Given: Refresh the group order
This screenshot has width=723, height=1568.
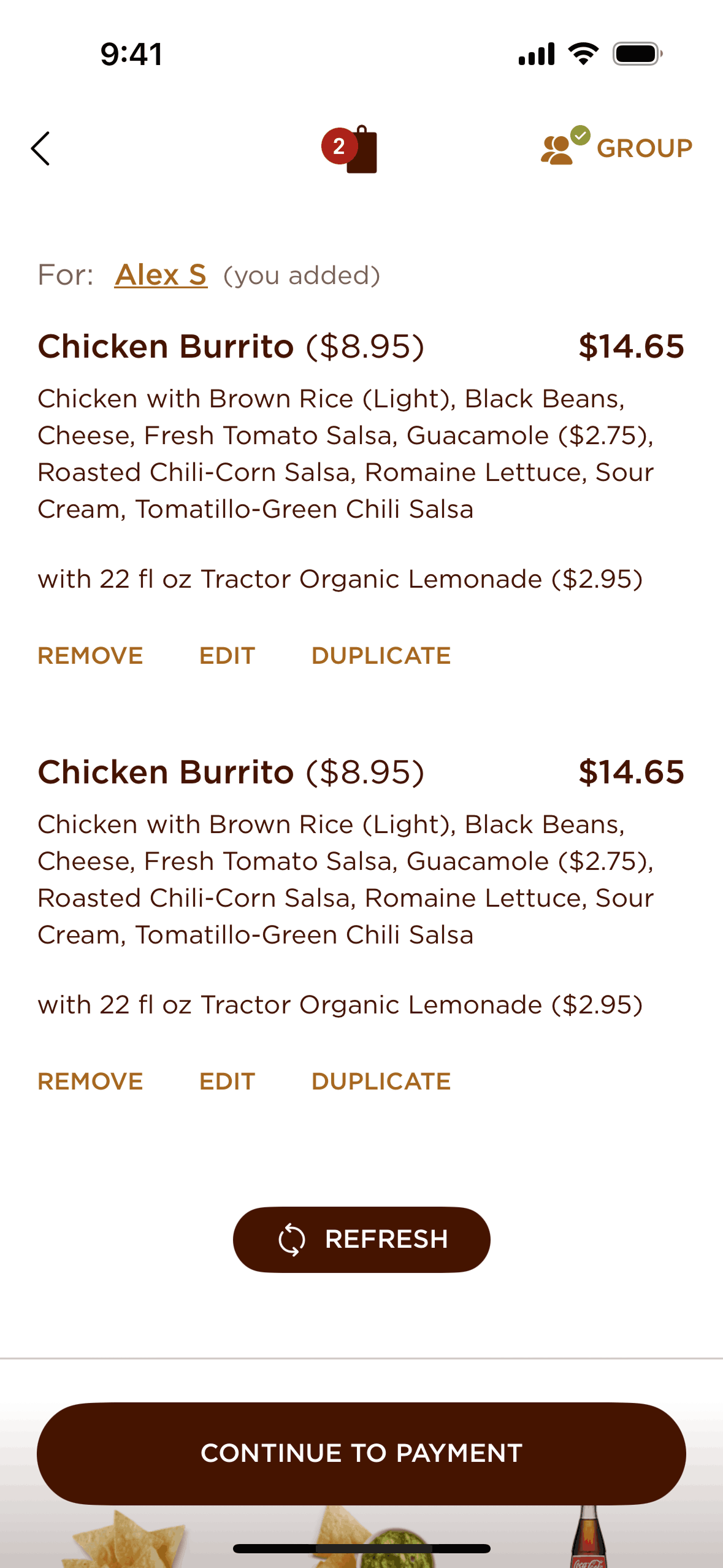Looking at the screenshot, I should [x=361, y=1239].
